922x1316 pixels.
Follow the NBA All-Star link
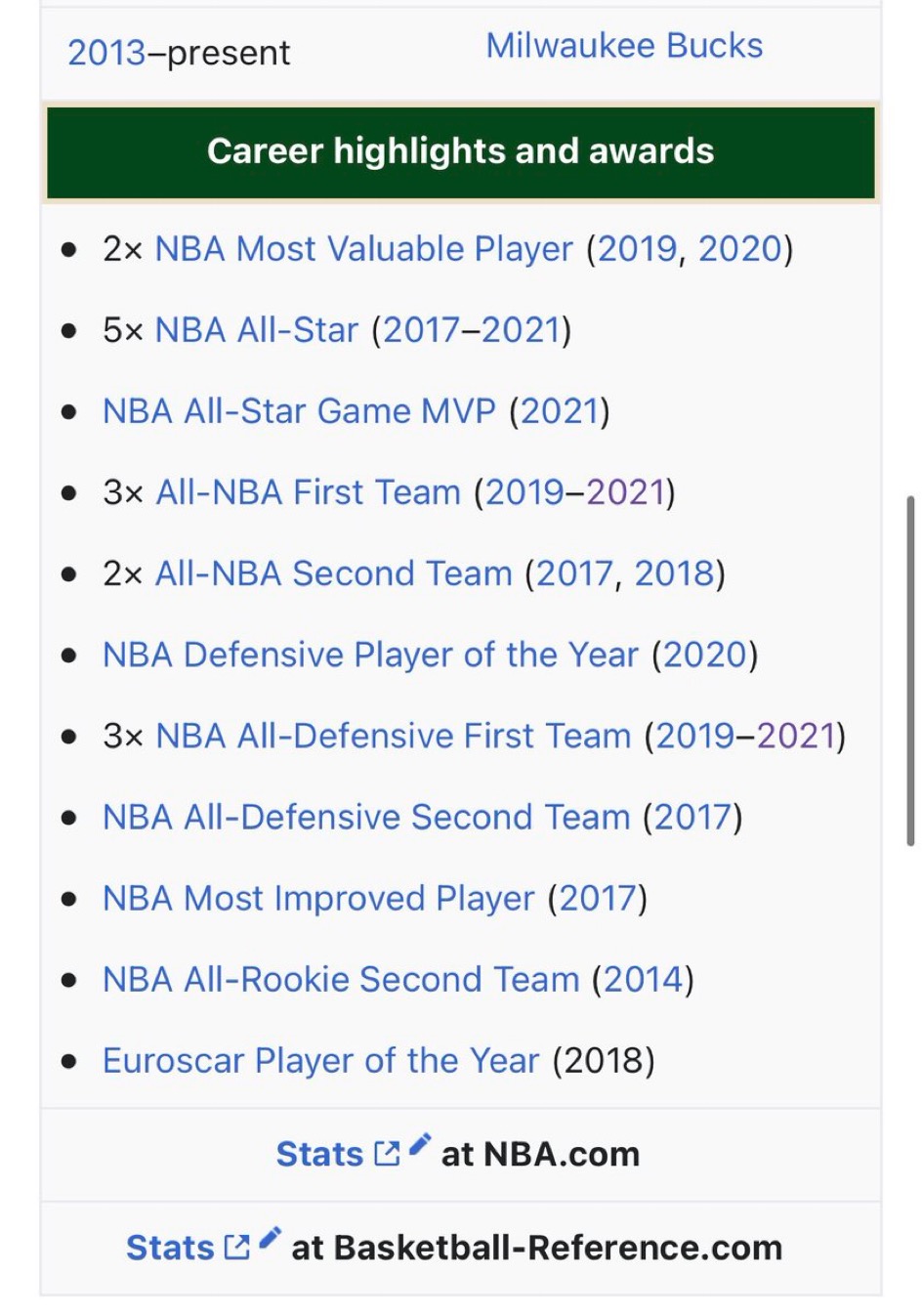tap(256, 330)
